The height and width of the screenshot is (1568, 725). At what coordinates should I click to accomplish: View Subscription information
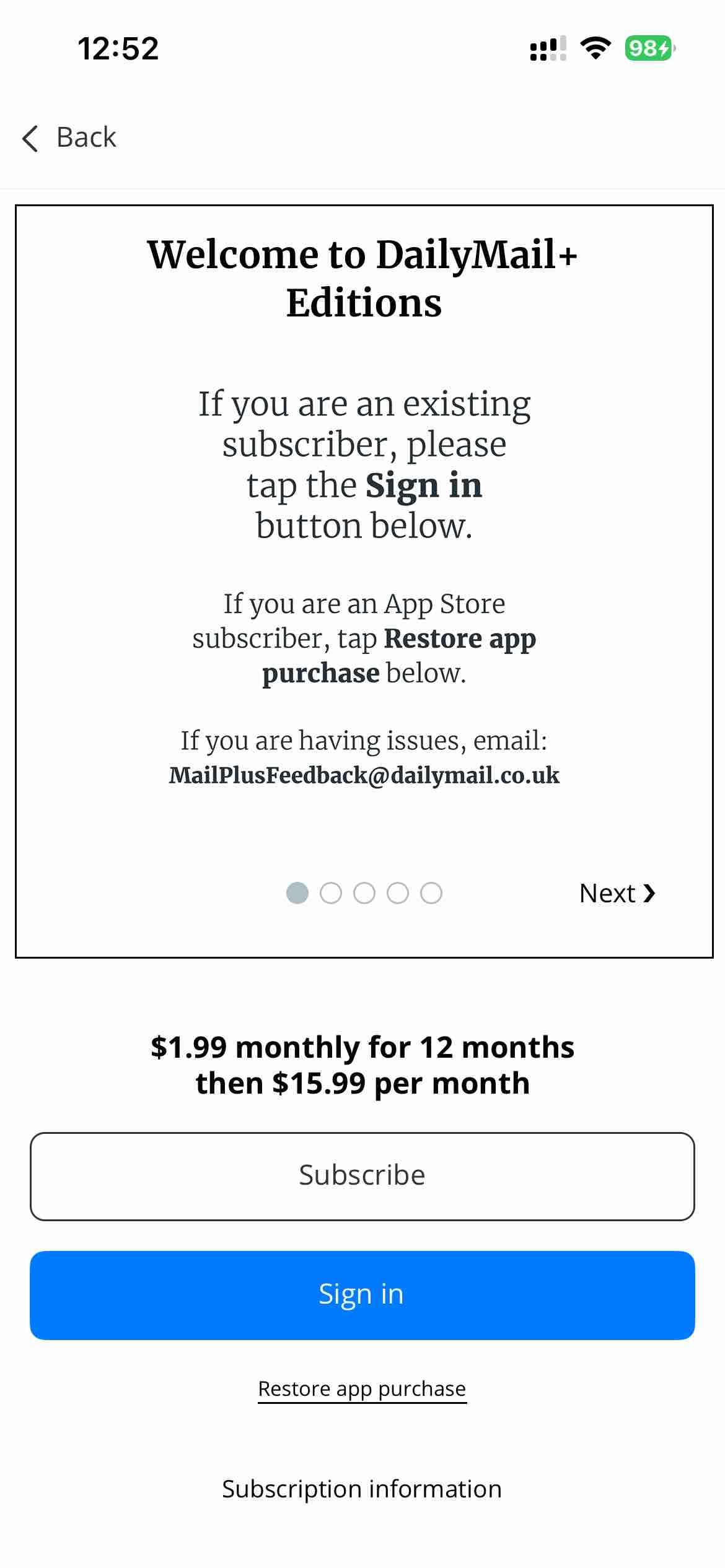362,1489
